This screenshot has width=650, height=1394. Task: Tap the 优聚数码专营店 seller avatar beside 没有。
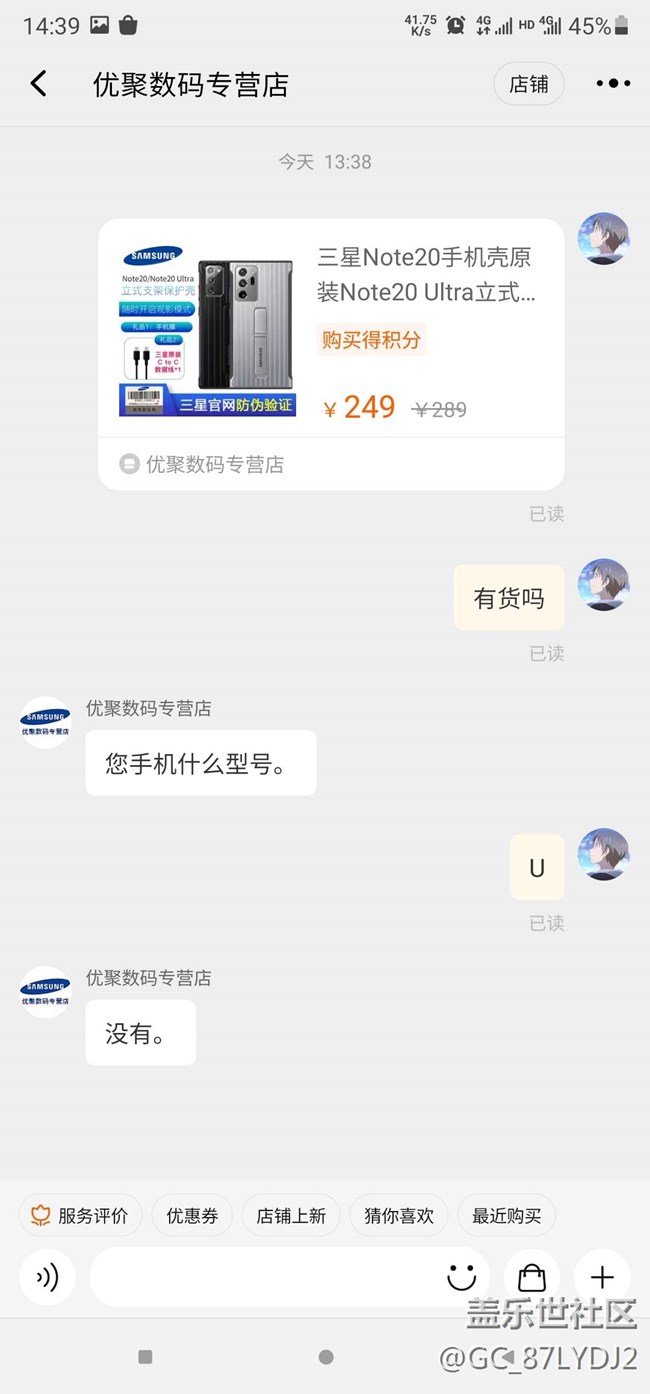(46, 992)
